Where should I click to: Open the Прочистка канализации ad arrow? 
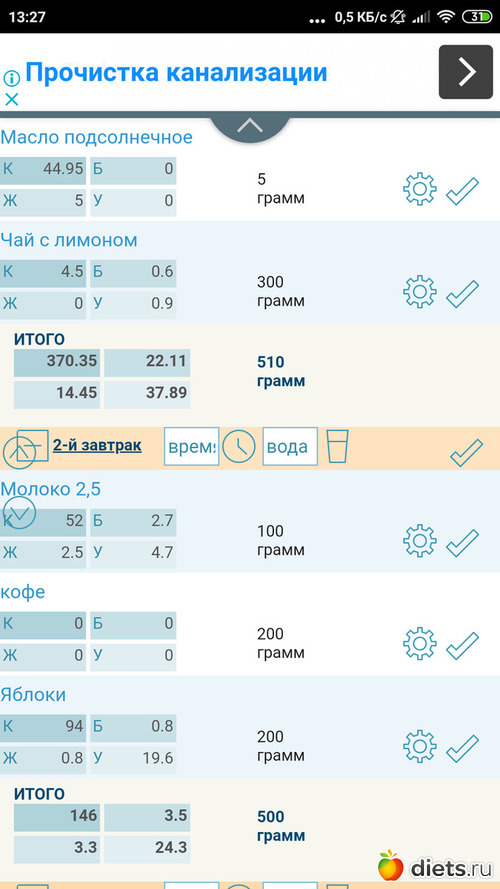pyautogui.click(x=465, y=72)
